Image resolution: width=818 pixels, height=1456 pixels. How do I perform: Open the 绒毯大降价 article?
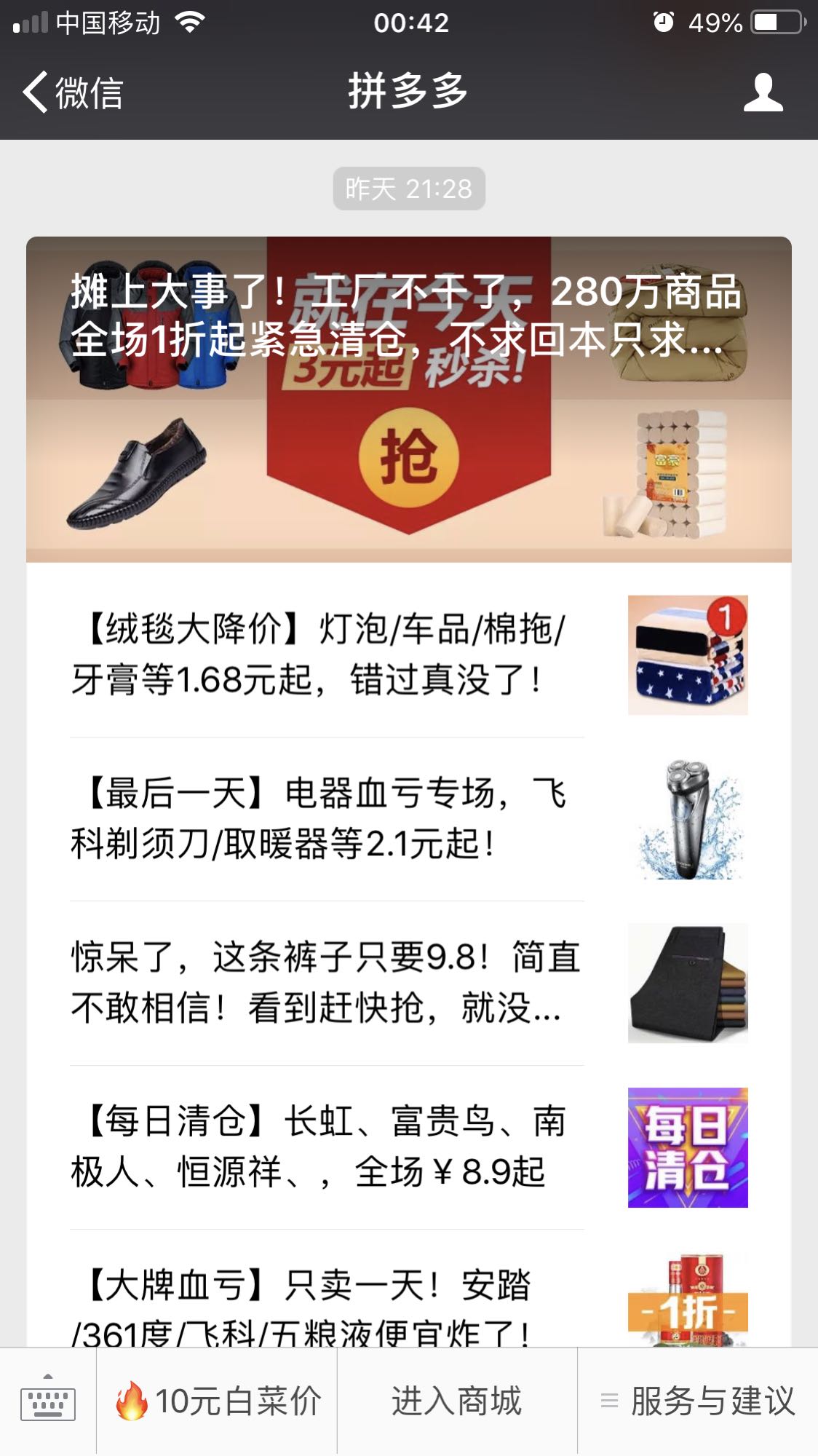409,654
